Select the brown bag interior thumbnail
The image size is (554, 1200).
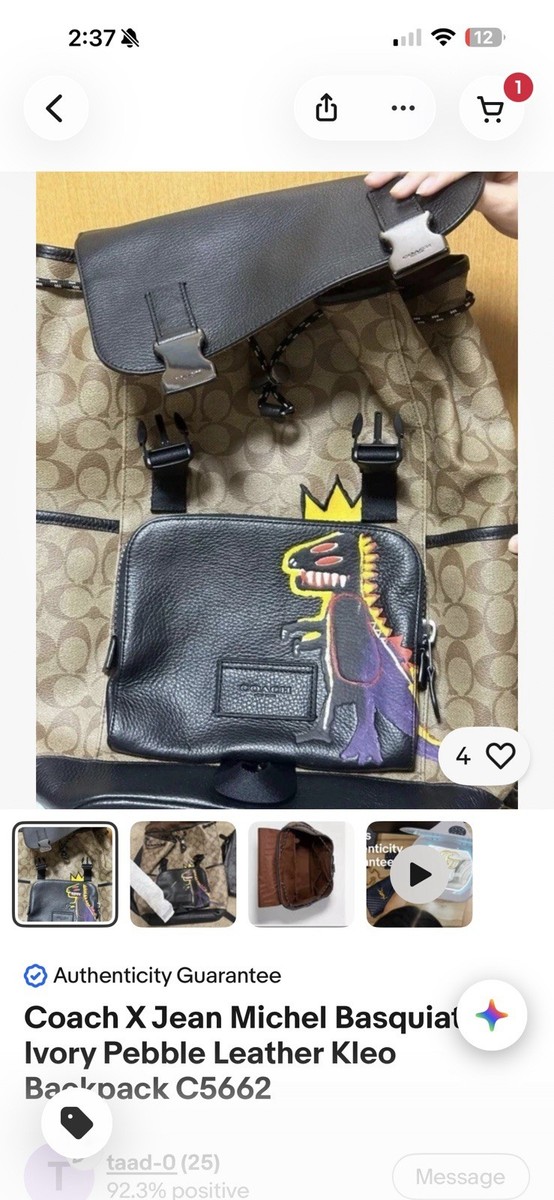point(301,874)
